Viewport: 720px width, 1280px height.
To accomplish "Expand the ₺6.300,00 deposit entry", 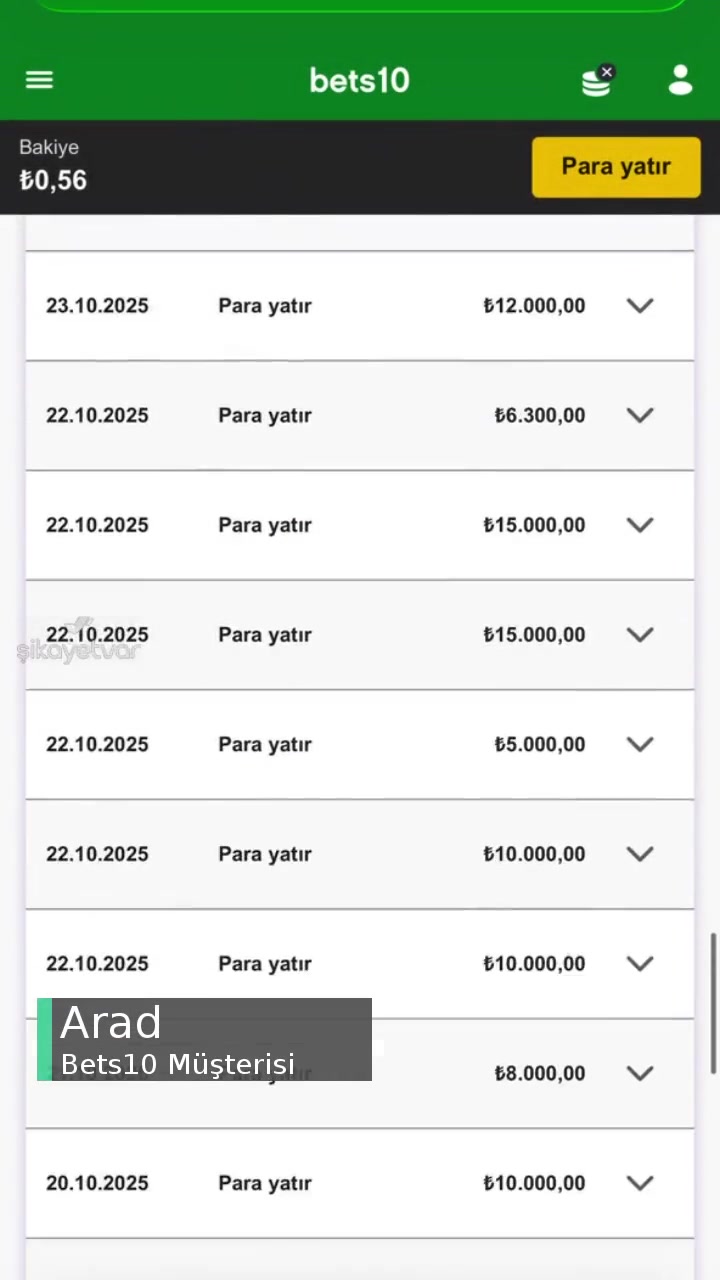I will coord(639,415).
